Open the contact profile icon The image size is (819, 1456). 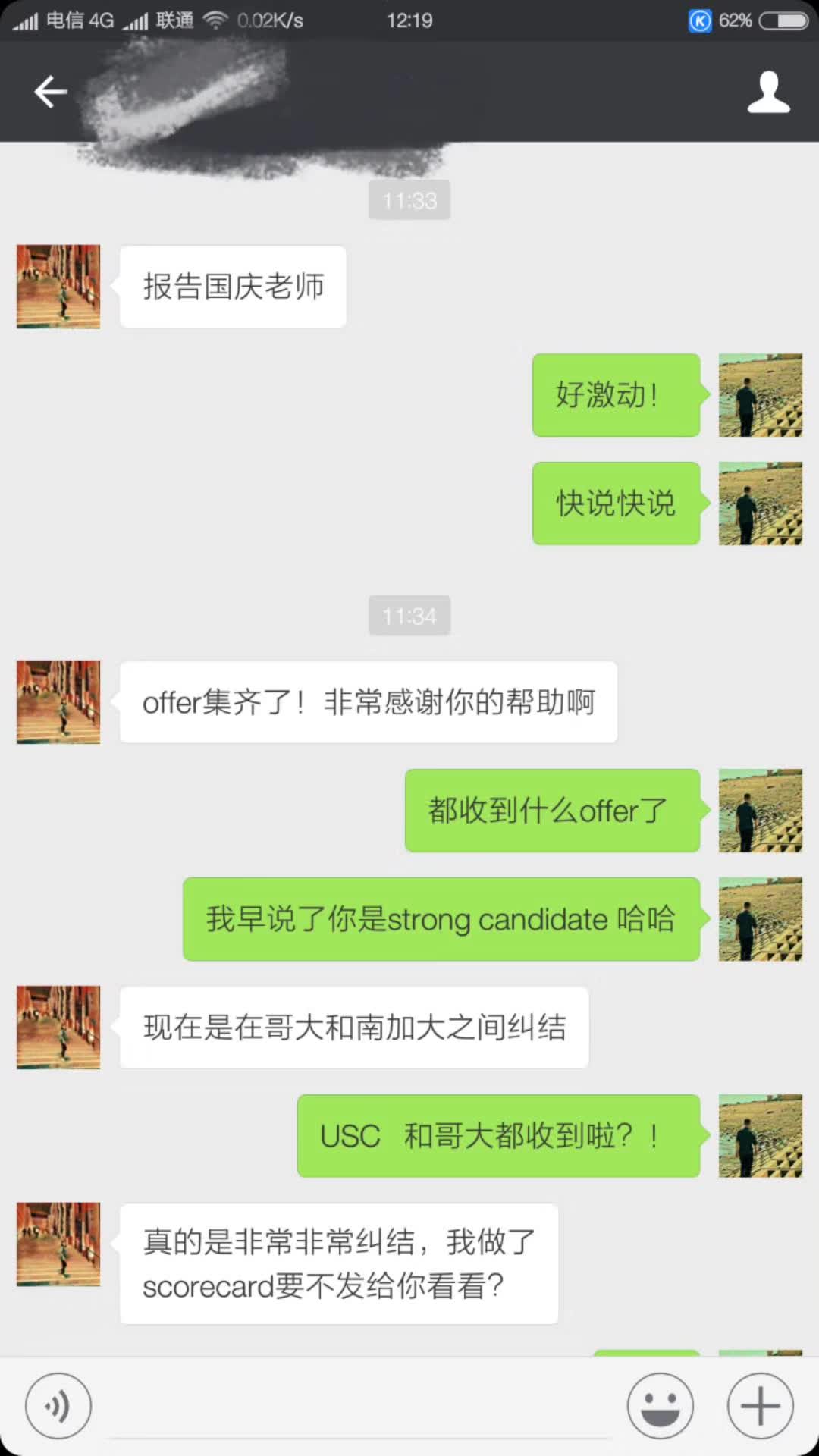tap(768, 92)
